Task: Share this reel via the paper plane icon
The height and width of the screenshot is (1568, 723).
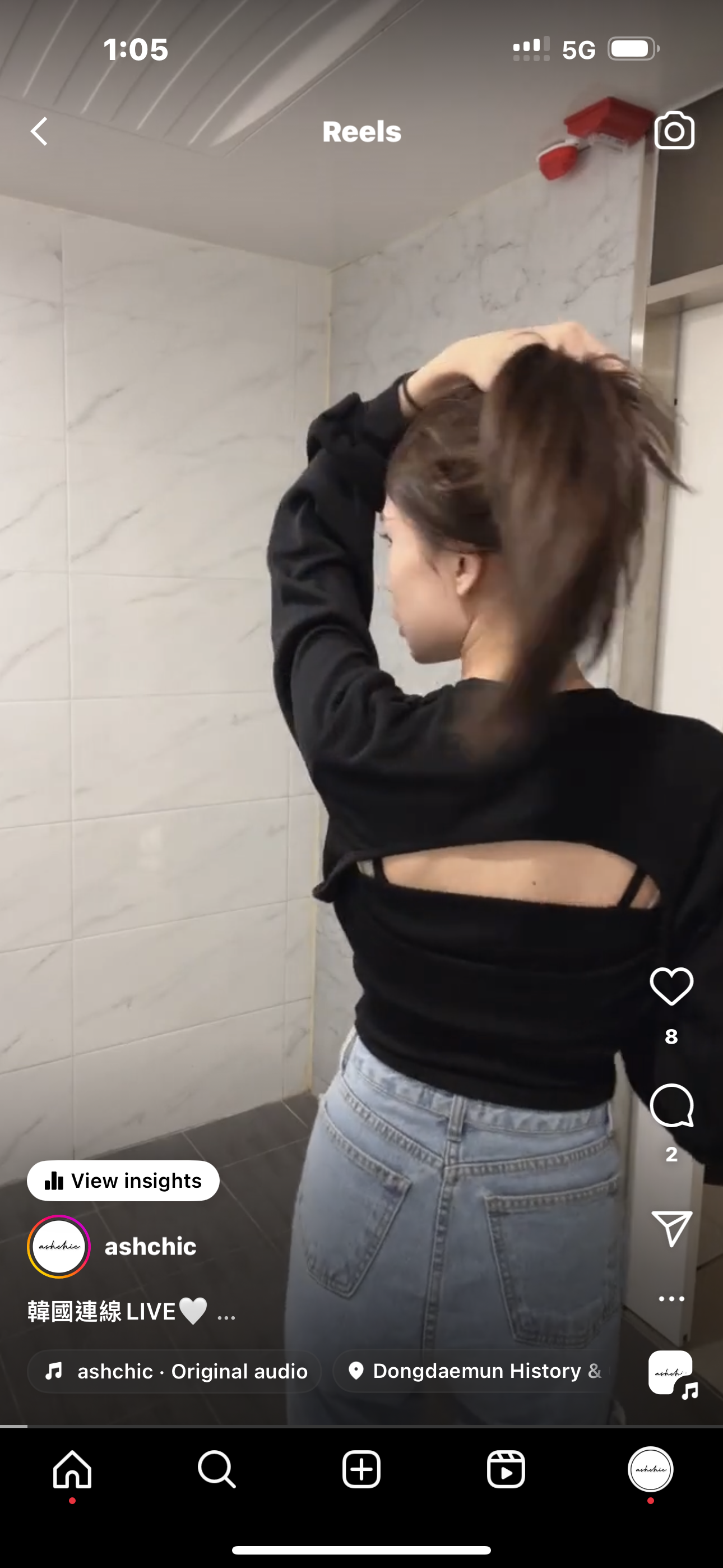Action: (x=671, y=1228)
